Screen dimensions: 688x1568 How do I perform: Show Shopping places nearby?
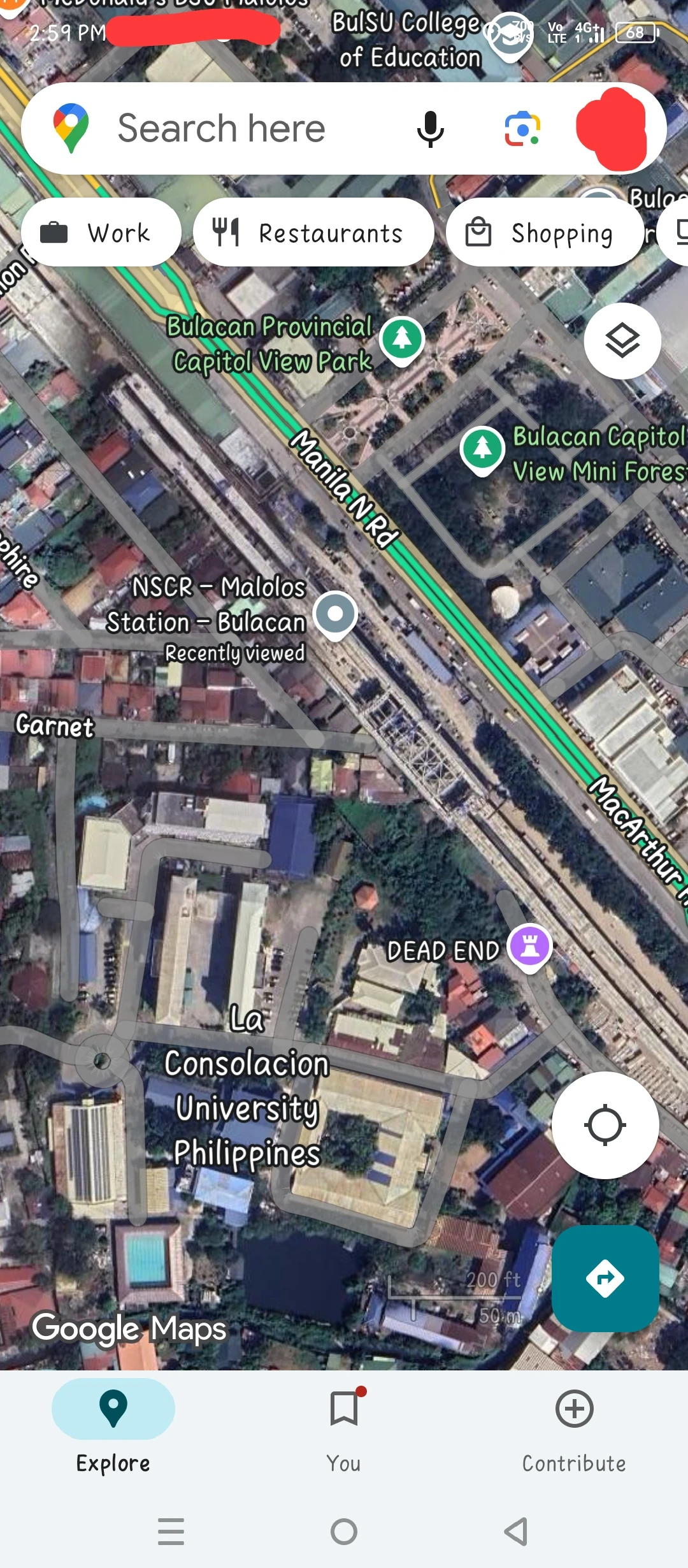(x=545, y=233)
